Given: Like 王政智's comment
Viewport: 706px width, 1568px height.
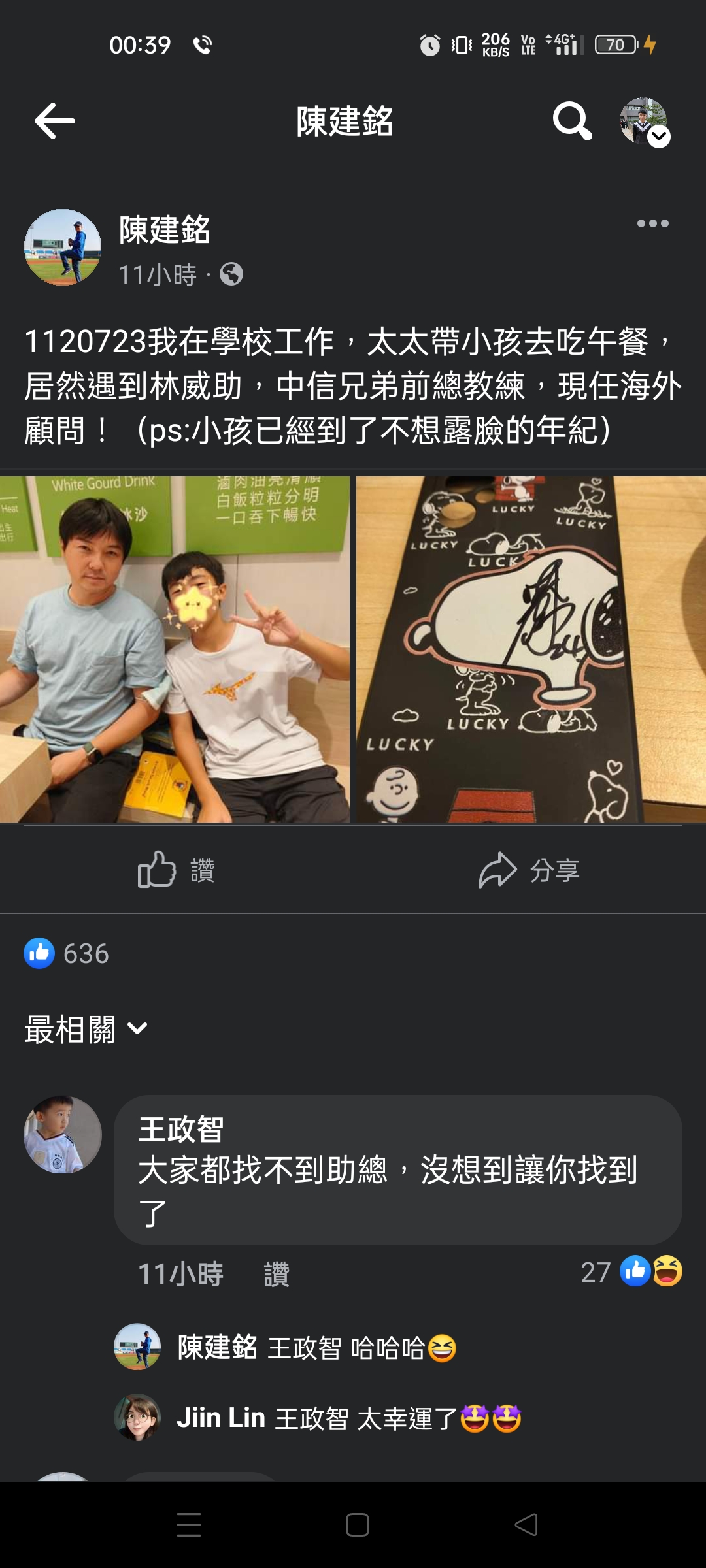Looking at the screenshot, I should point(276,1274).
